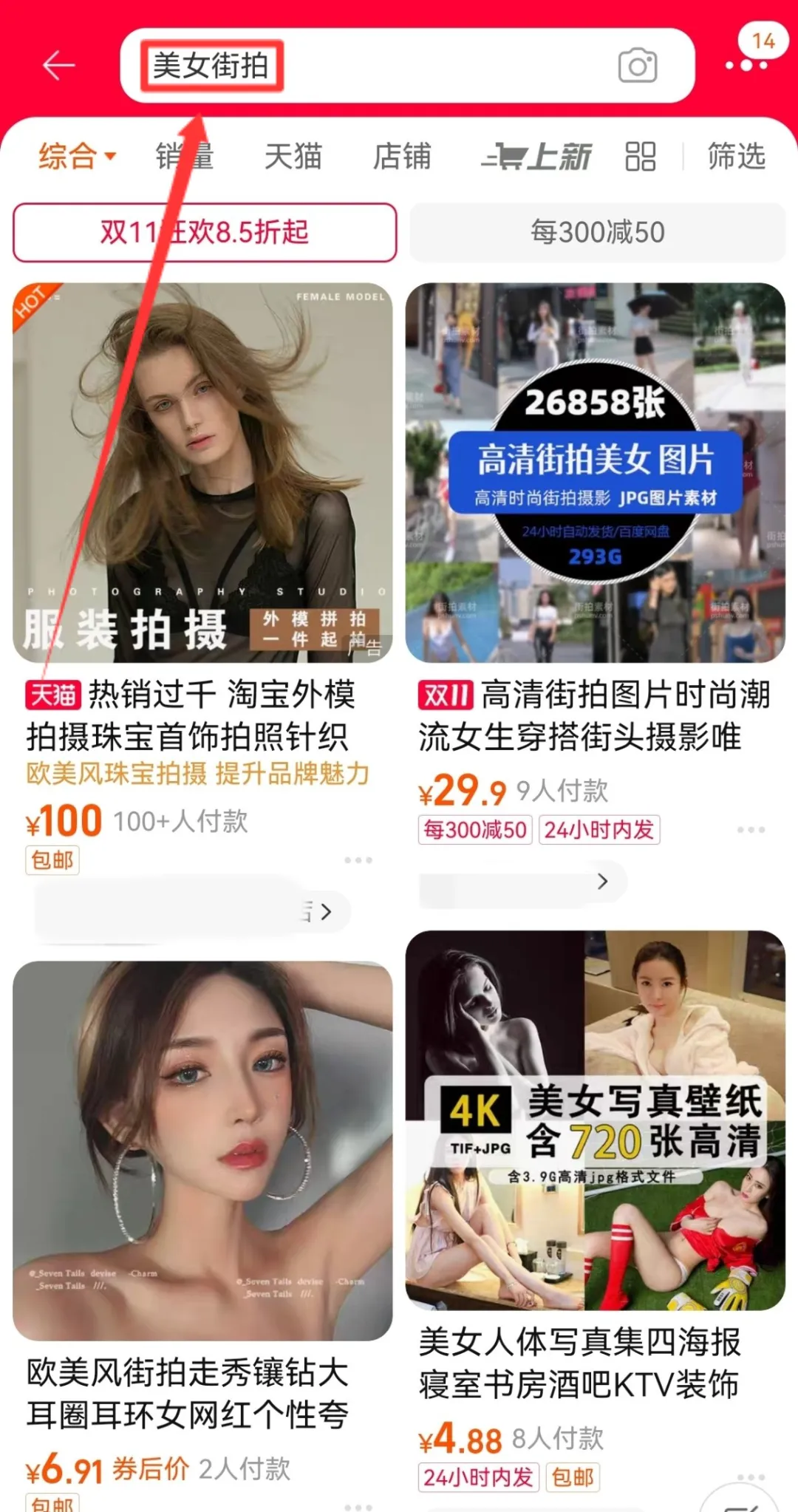Tap the 双11 badge on street photo listing
Screen dimensions: 798x1512
pyautogui.click(x=444, y=695)
